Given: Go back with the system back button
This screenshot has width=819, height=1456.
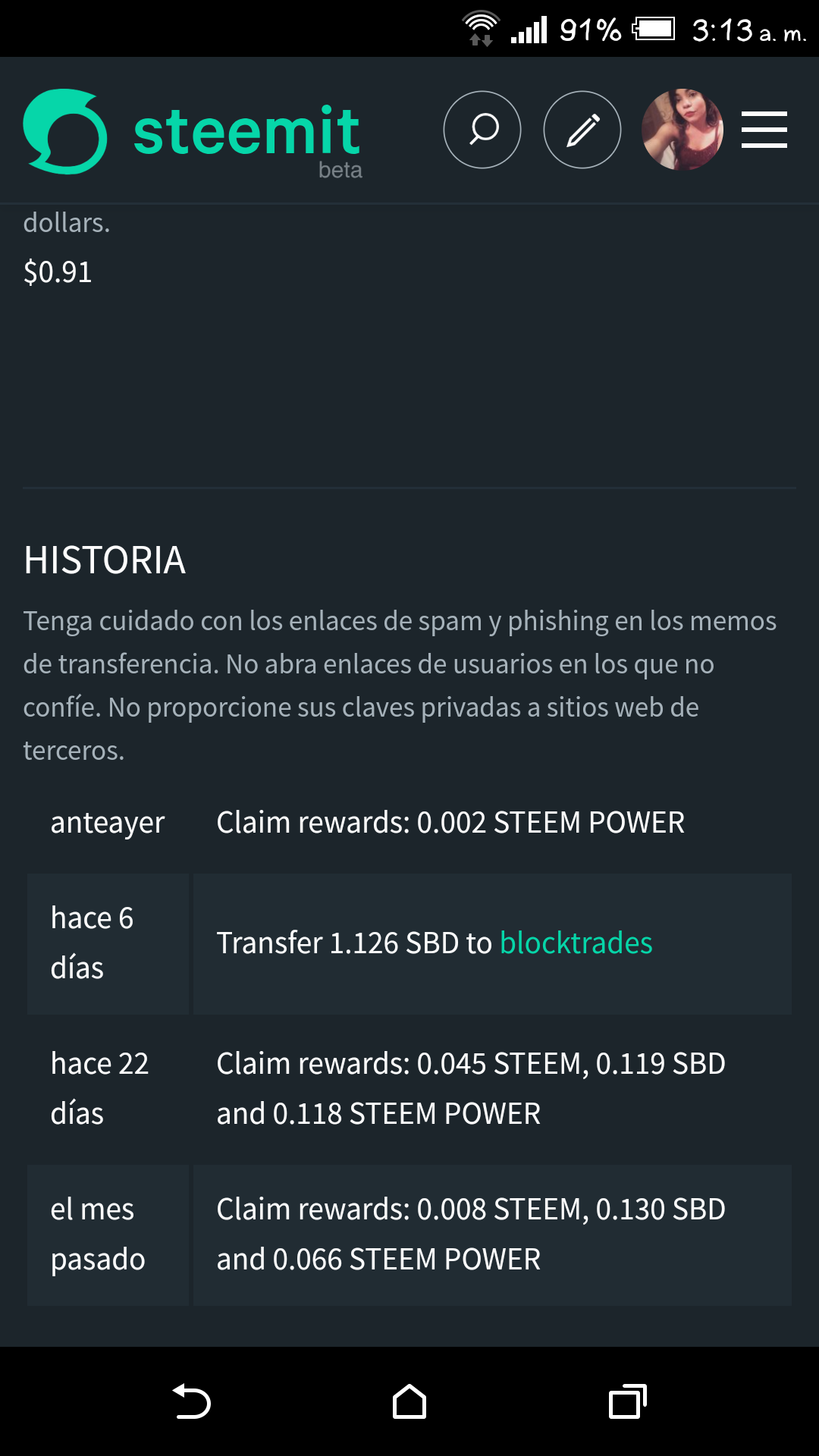Looking at the screenshot, I should (192, 1401).
